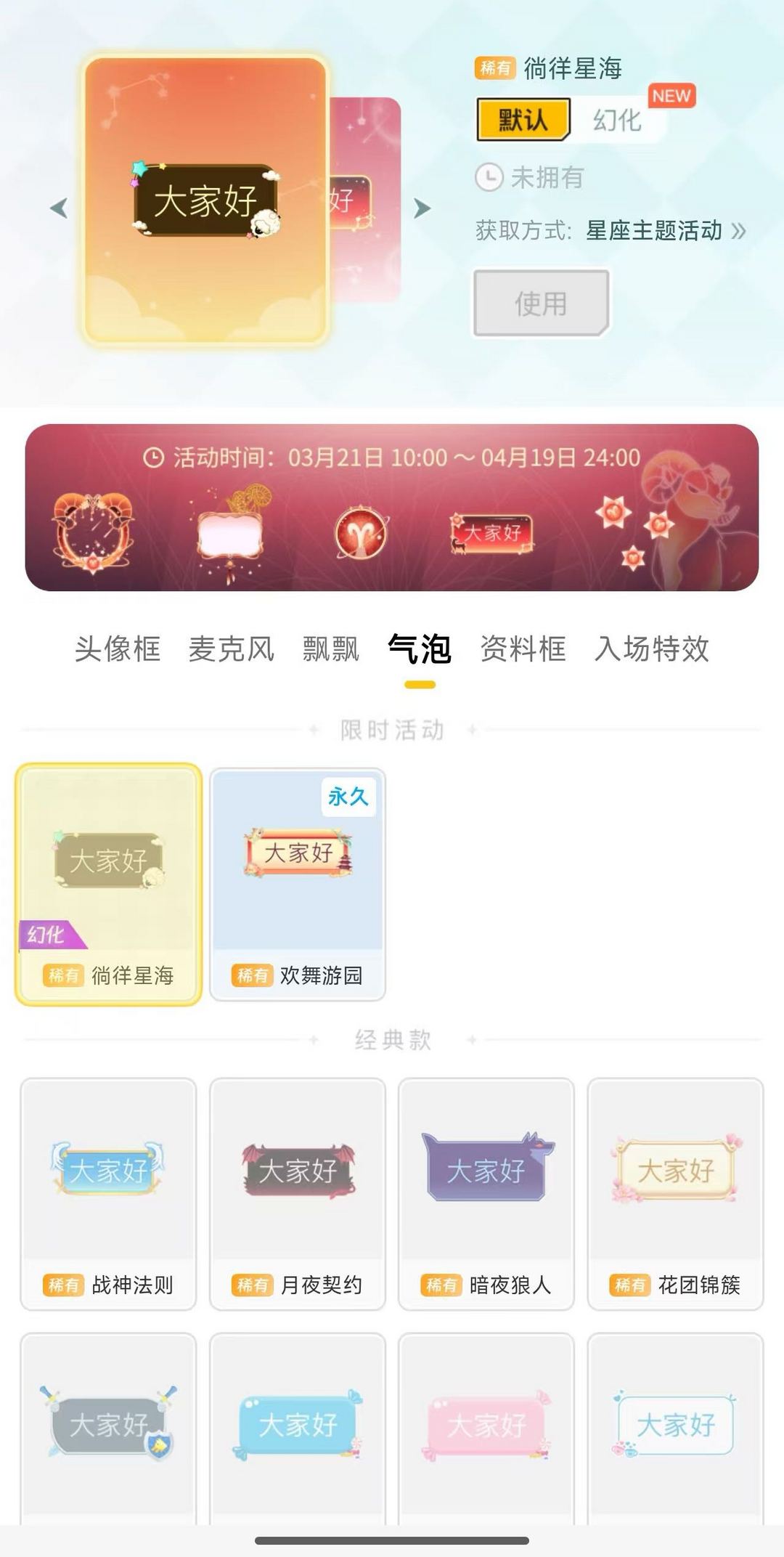Image resolution: width=784 pixels, height=1557 pixels.
Task: Switch to the 资料框 tab
Action: tap(523, 649)
